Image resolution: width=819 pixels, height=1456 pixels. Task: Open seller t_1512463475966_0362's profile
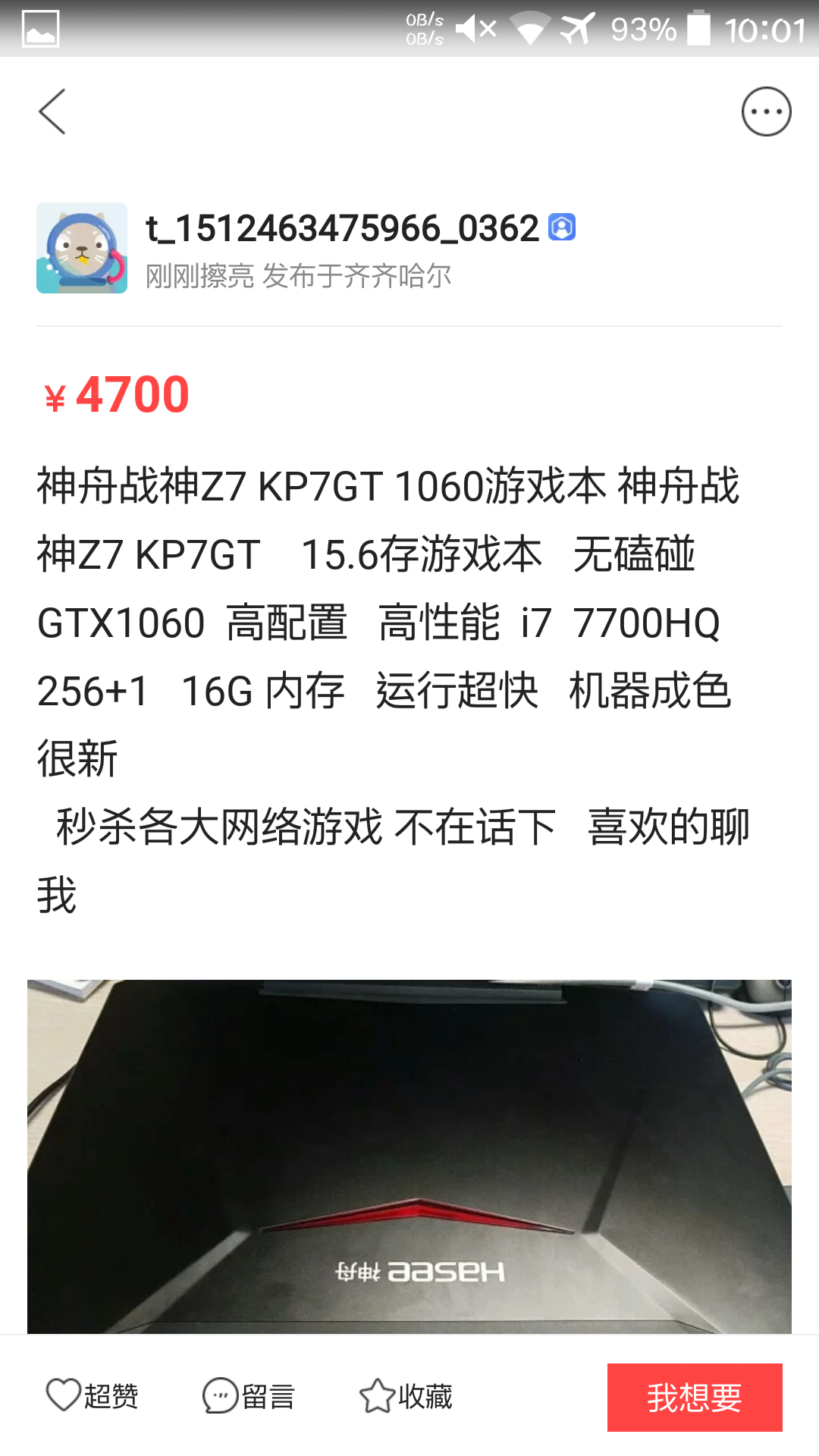(82, 248)
